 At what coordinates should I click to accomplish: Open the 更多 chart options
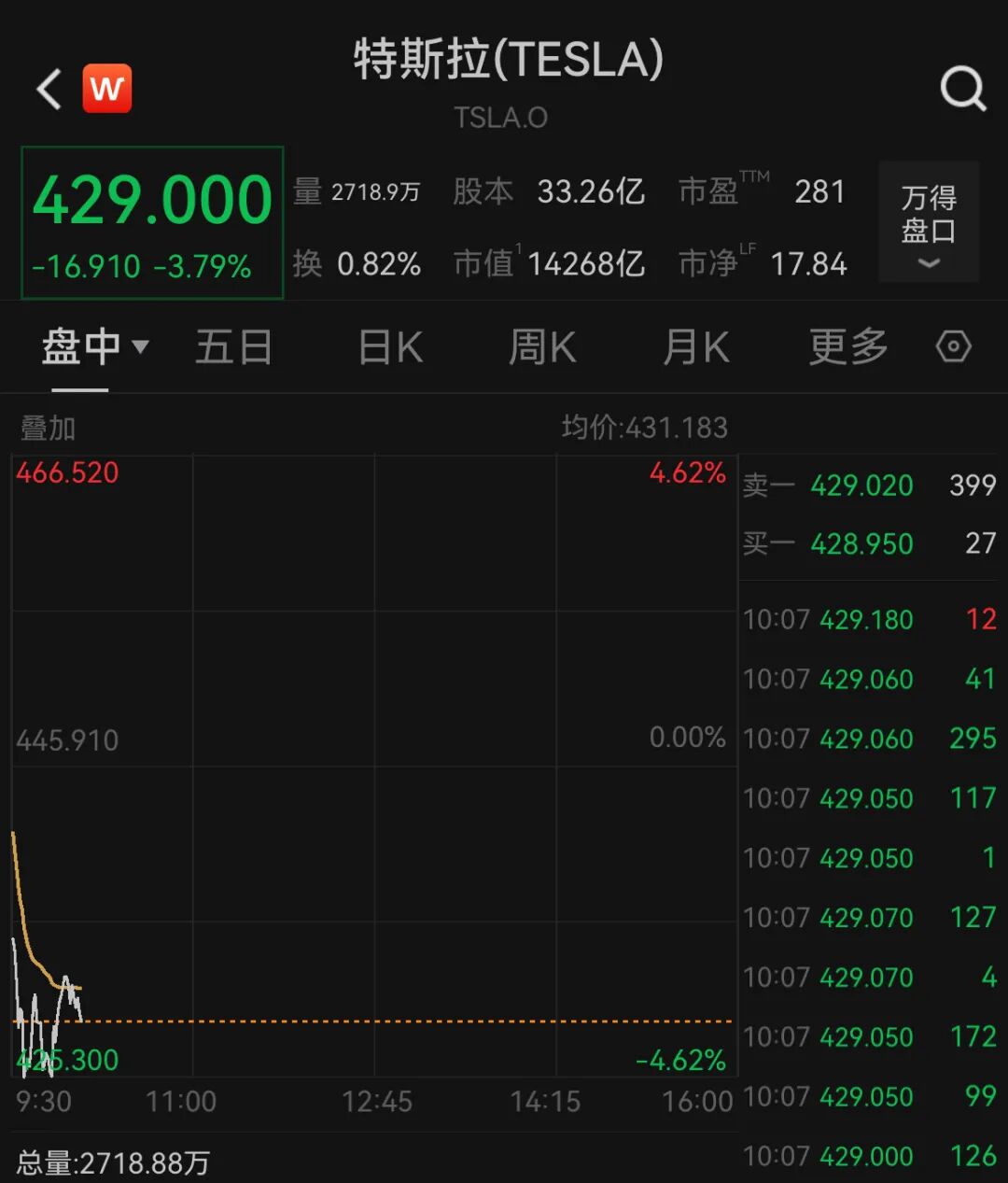[847, 347]
